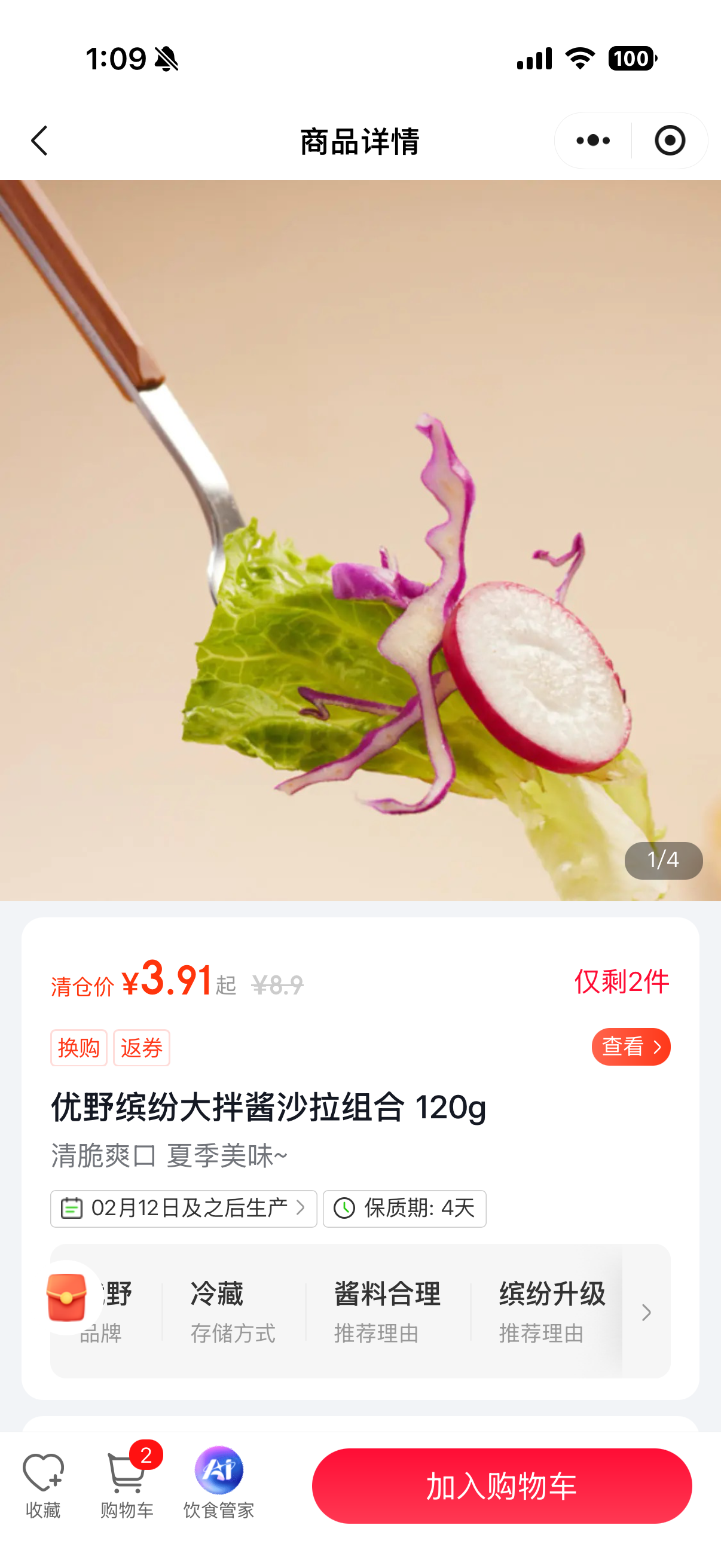The width and height of the screenshot is (721, 1568).
Task: Tap 加入购物车 to add to cart
Action: pyautogui.click(x=502, y=1486)
